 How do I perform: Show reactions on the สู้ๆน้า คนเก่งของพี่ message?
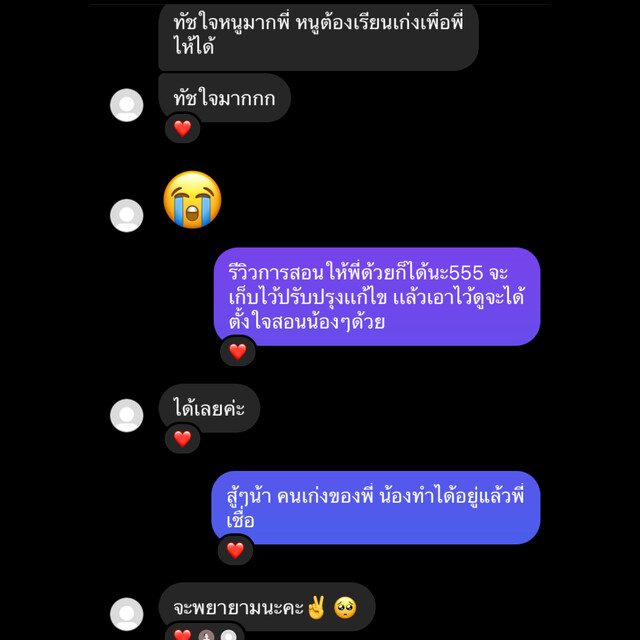pyautogui.click(x=236, y=550)
